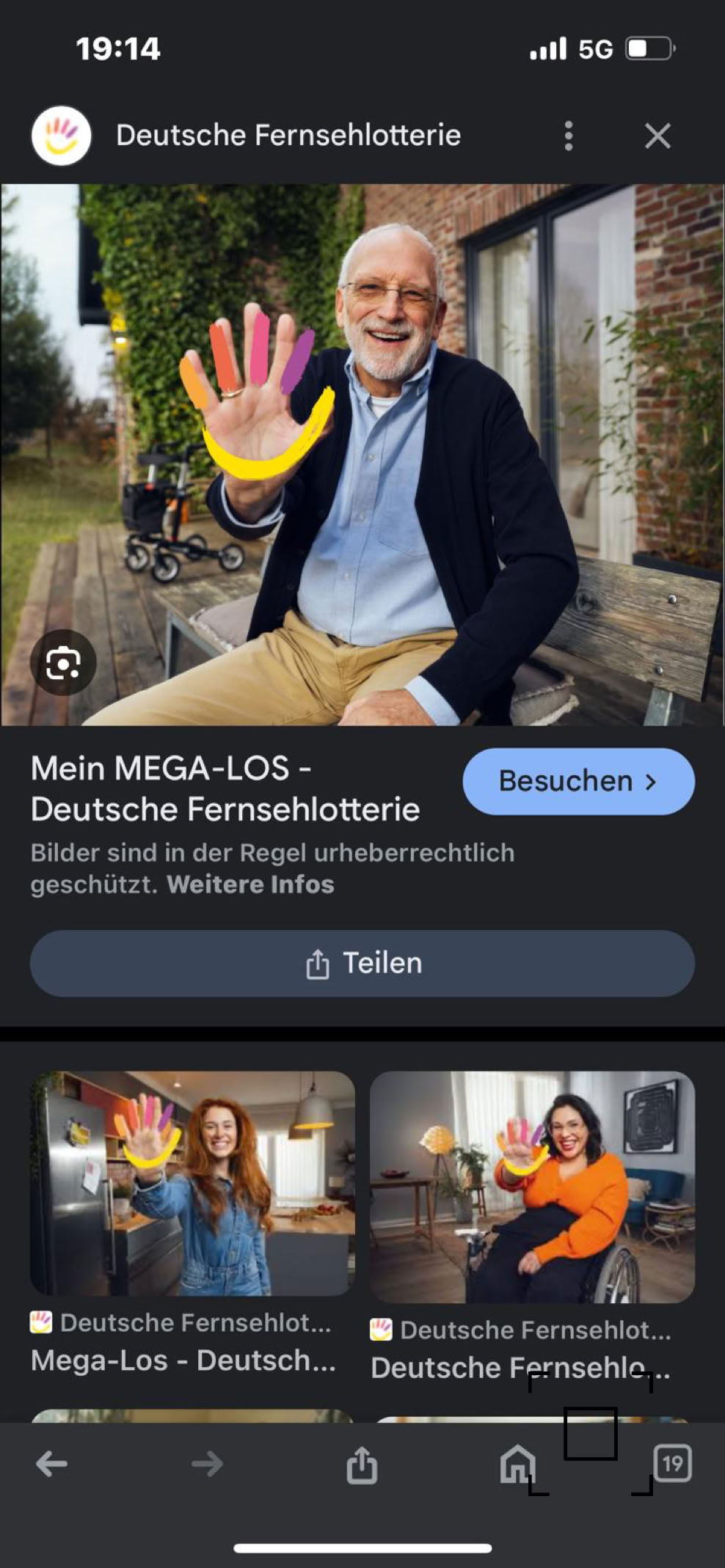Visit the page via the Besuchen button
725x1568 pixels.
(578, 782)
